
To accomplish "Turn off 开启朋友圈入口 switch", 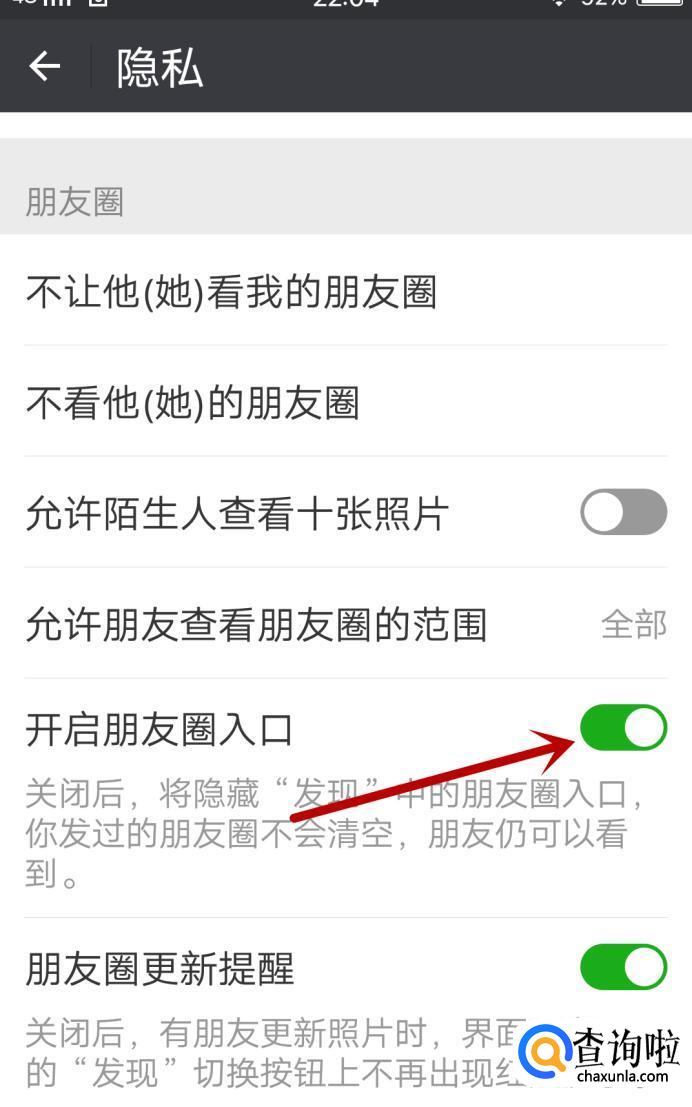I will point(624,727).
